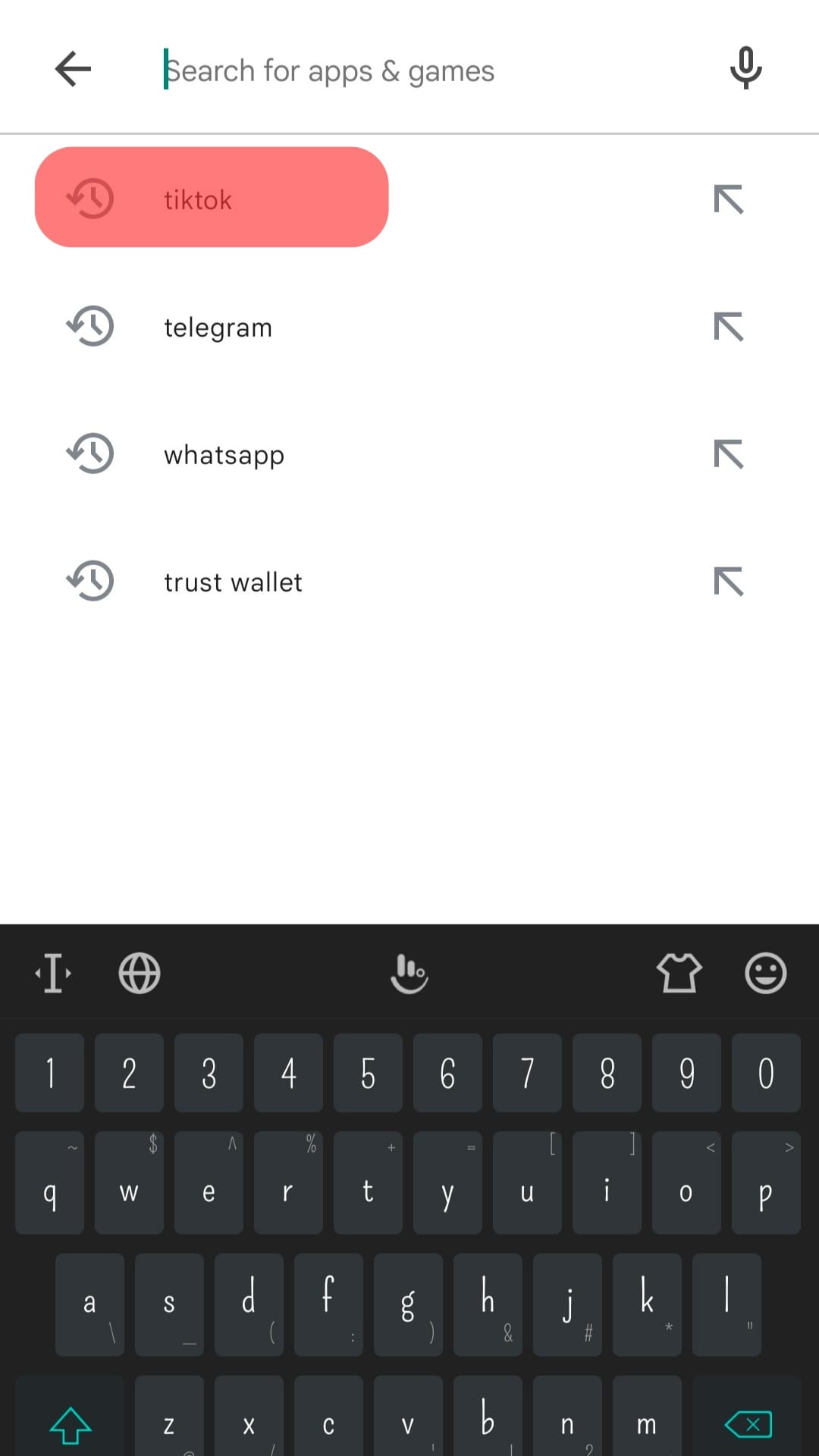Fill the query with telegram using its arrow
Screen dimensions: 819x1456
pos(728,327)
